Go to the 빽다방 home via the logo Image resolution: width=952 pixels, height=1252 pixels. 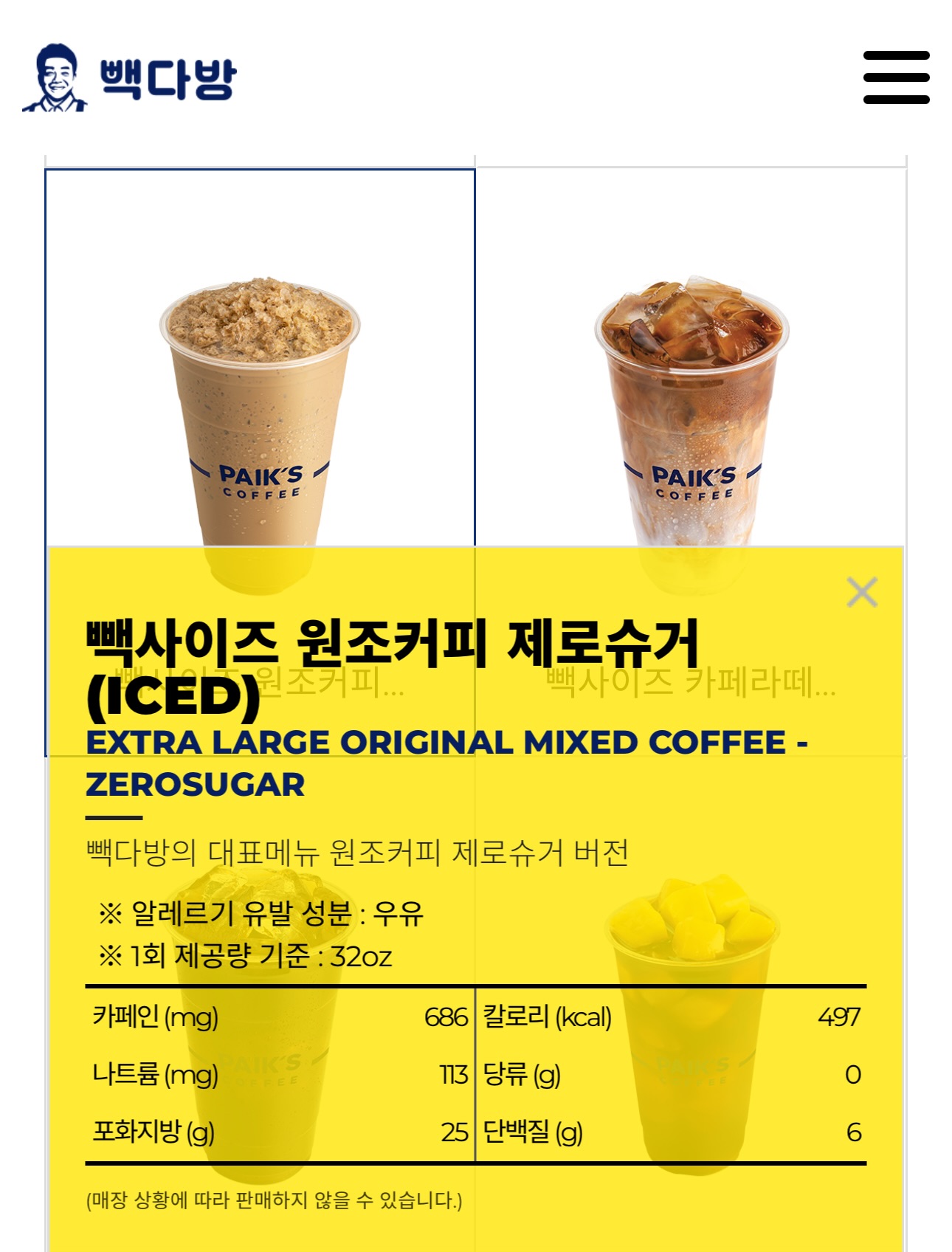[130, 78]
